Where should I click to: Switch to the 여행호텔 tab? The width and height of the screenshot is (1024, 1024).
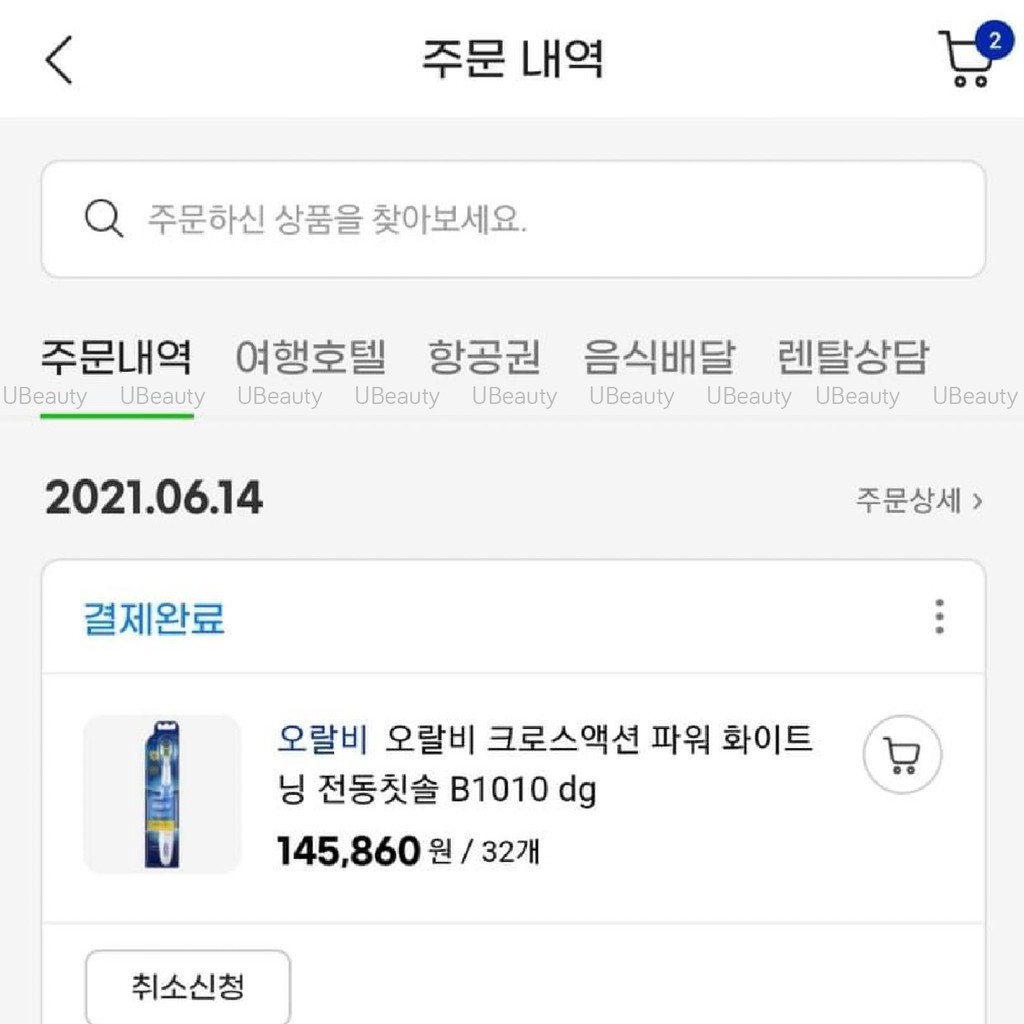pyautogui.click(x=310, y=357)
